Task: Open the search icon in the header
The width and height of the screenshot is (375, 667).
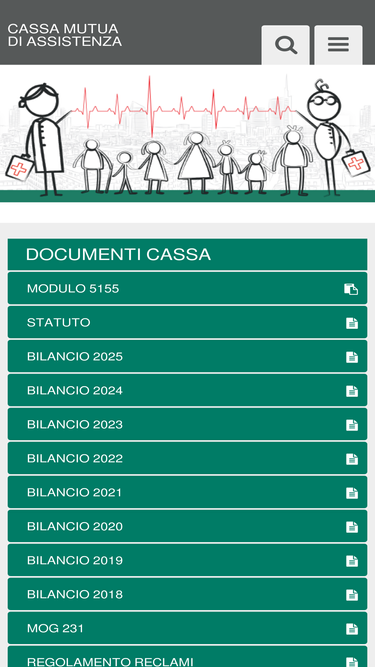Action: click(285, 45)
